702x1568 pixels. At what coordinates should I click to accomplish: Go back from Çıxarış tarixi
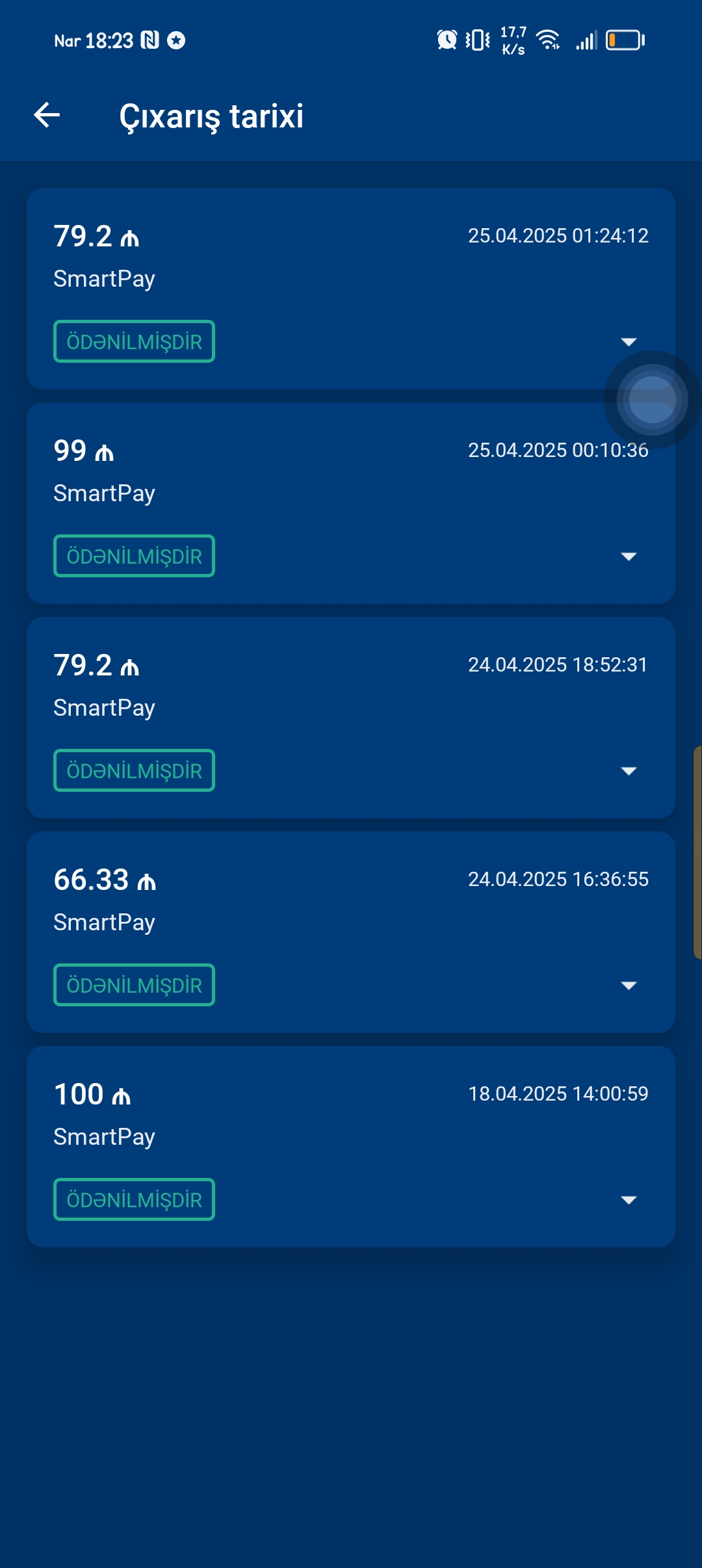pos(47,116)
